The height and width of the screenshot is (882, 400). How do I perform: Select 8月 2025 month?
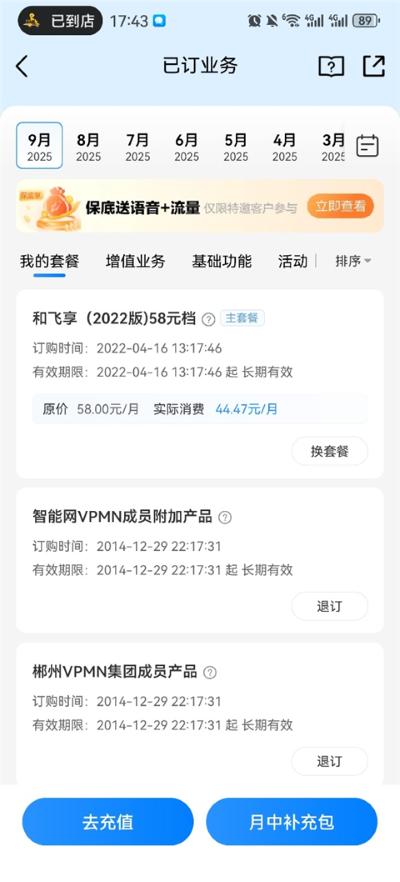pyautogui.click(x=88, y=147)
